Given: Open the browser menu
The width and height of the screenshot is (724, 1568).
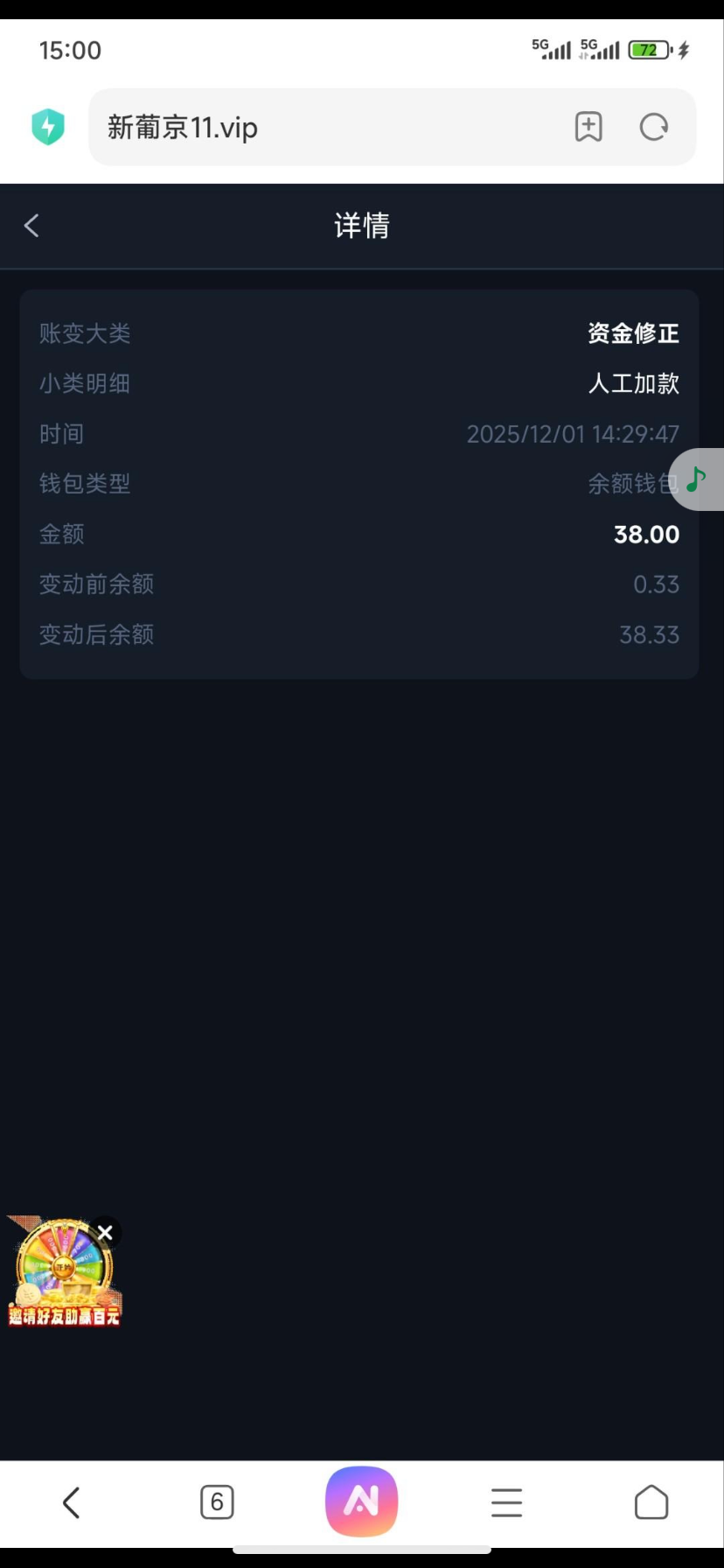Looking at the screenshot, I should 506,1502.
